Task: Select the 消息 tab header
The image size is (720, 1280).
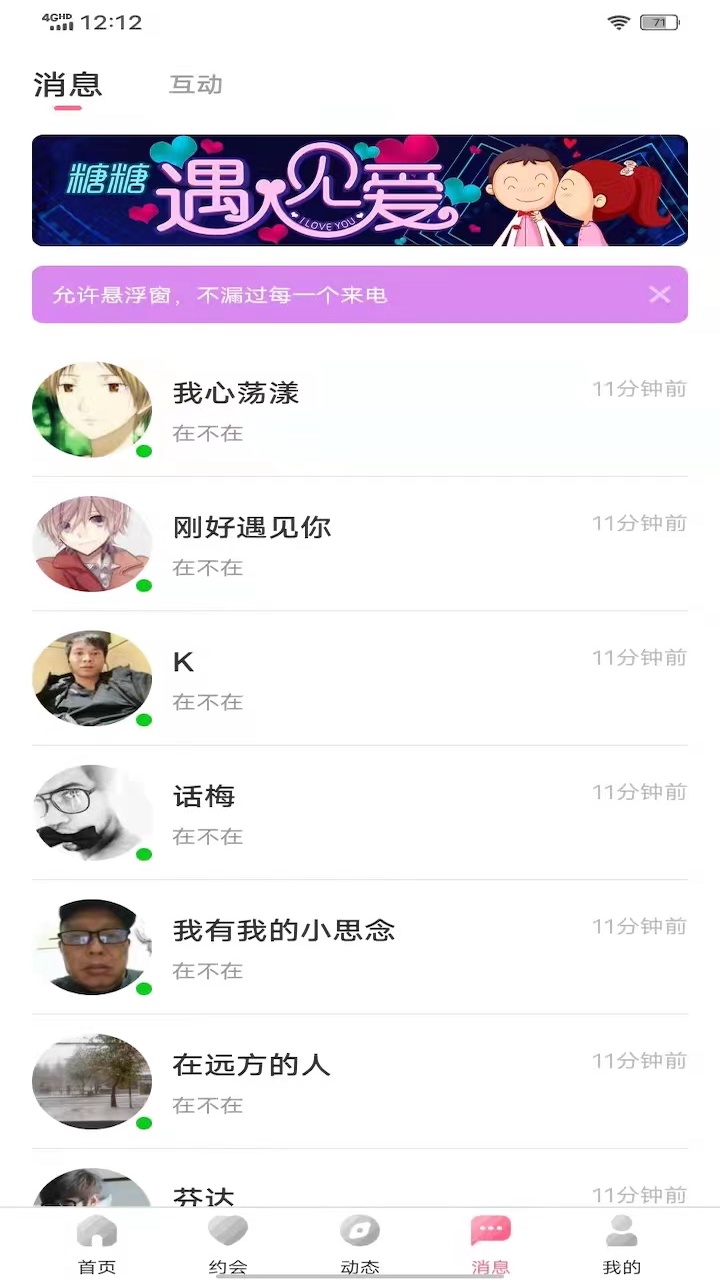Action: [67, 85]
